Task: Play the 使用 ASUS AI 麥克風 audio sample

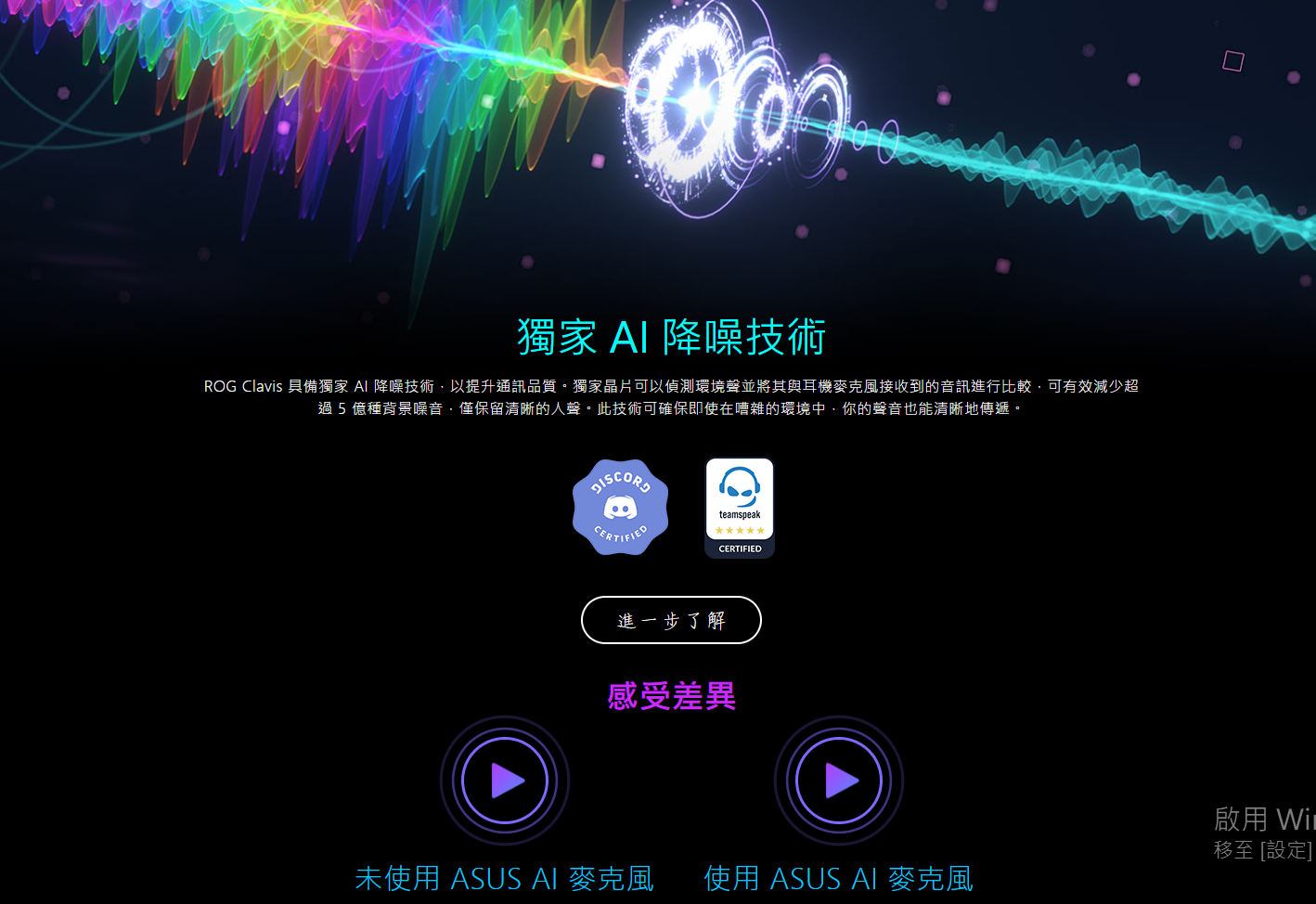Action: point(839,781)
